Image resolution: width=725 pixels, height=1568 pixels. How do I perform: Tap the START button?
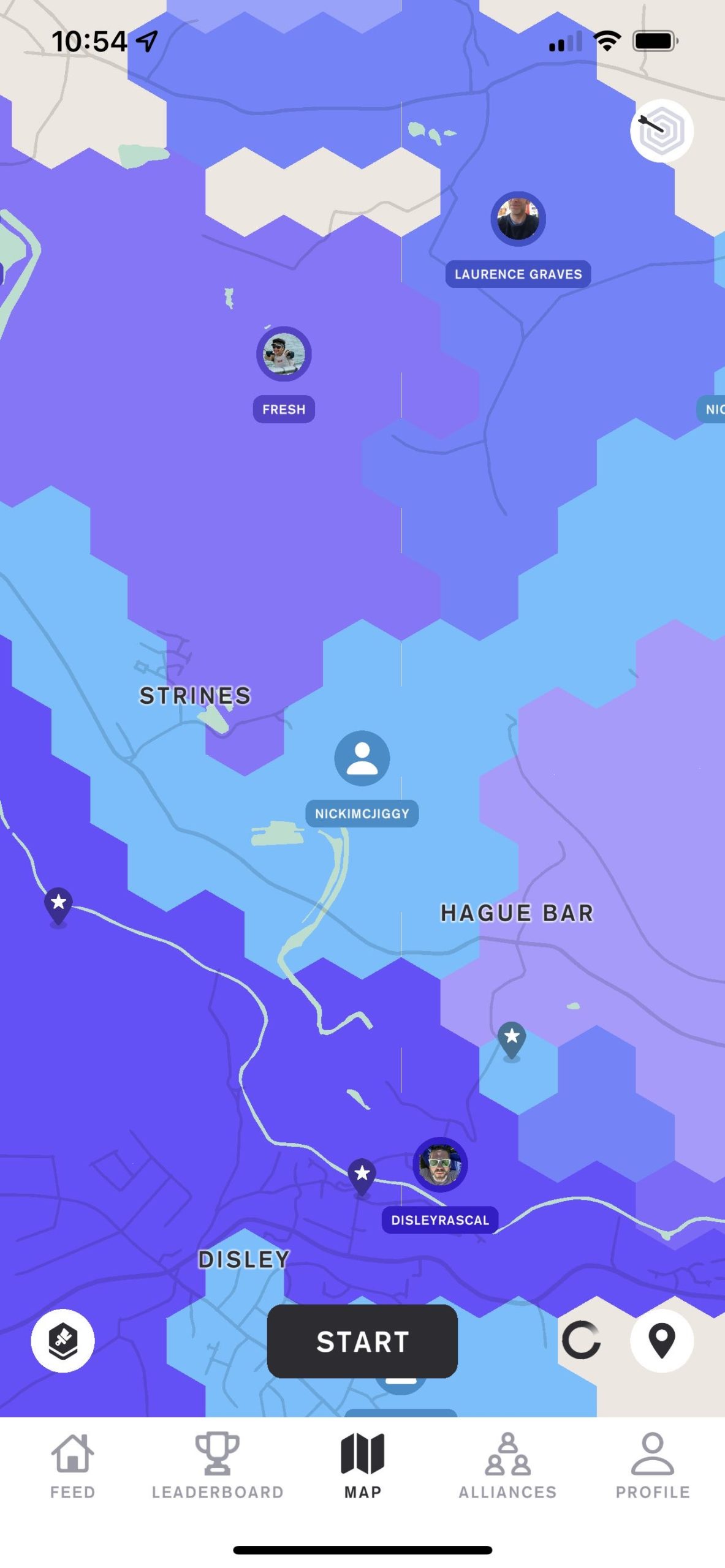click(x=362, y=1341)
